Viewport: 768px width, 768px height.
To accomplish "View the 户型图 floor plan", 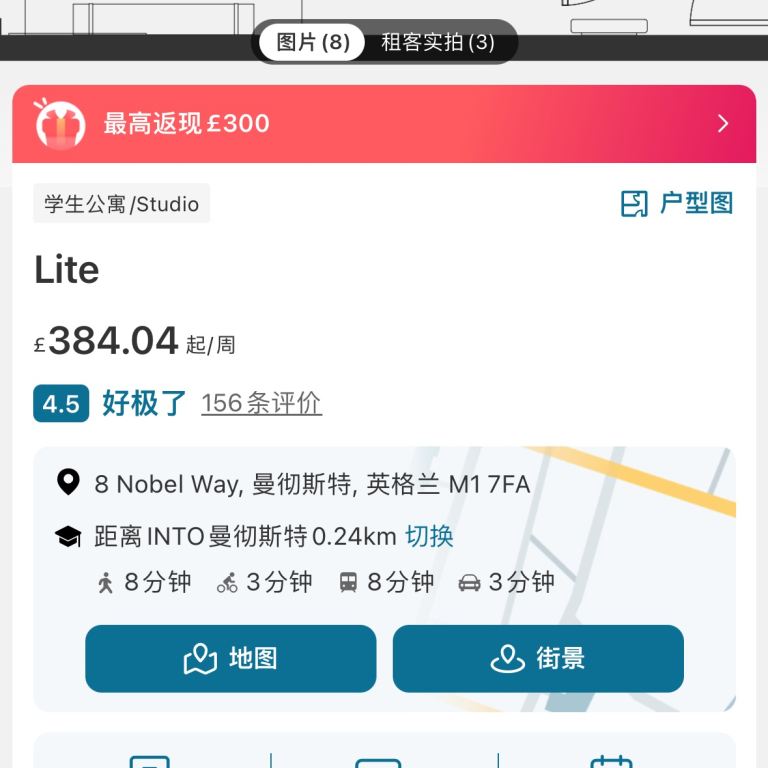I will click(677, 203).
